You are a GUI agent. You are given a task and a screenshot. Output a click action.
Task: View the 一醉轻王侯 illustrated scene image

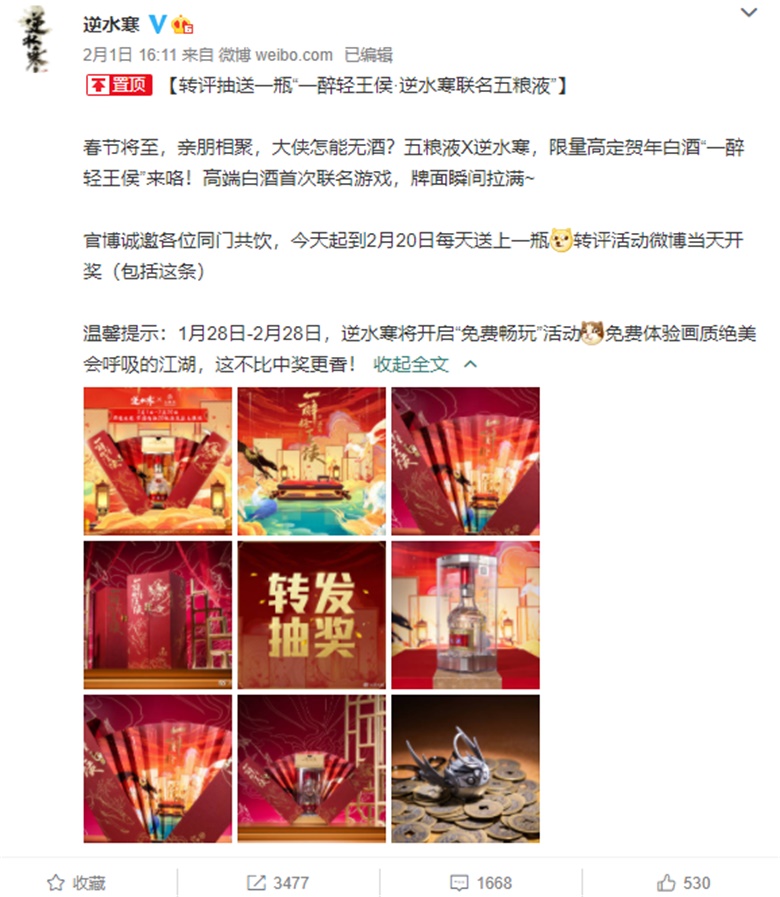(x=311, y=461)
